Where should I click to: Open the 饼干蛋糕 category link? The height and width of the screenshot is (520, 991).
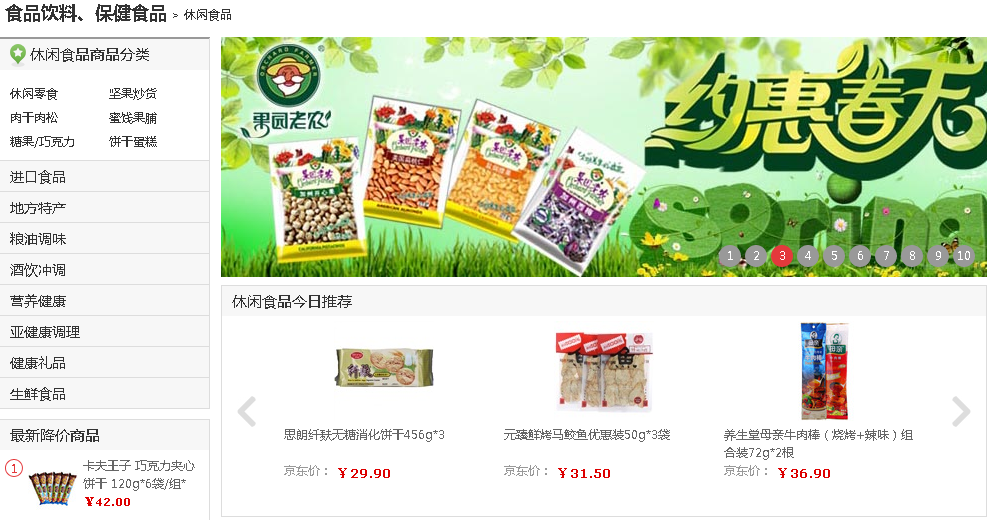pyautogui.click(x=133, y=142)
